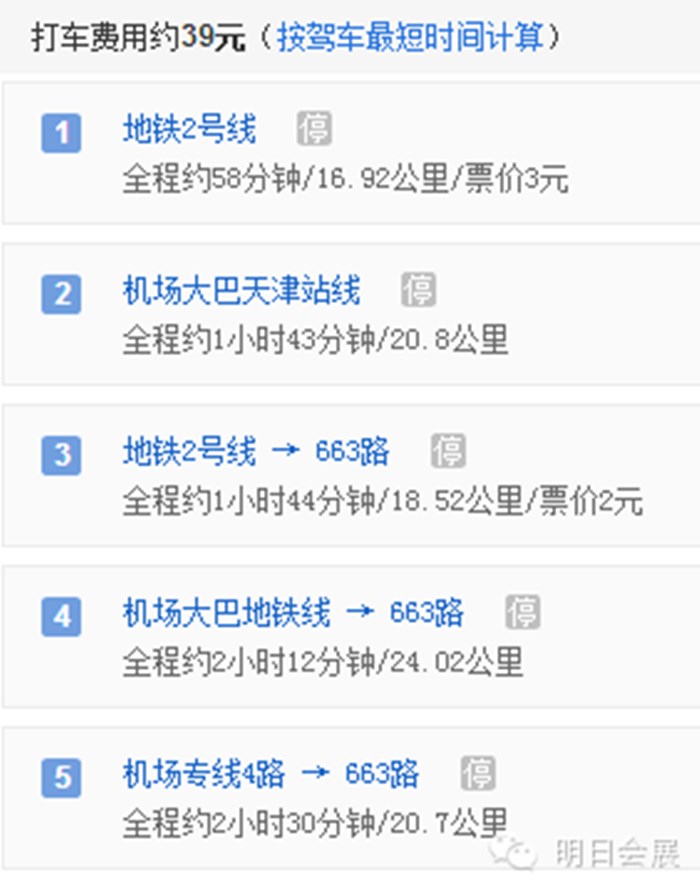Viewport: 700px width, 893px height.
Task: View route 4 机场大巴地铁线 → 663路
Action: pos(293,613)
